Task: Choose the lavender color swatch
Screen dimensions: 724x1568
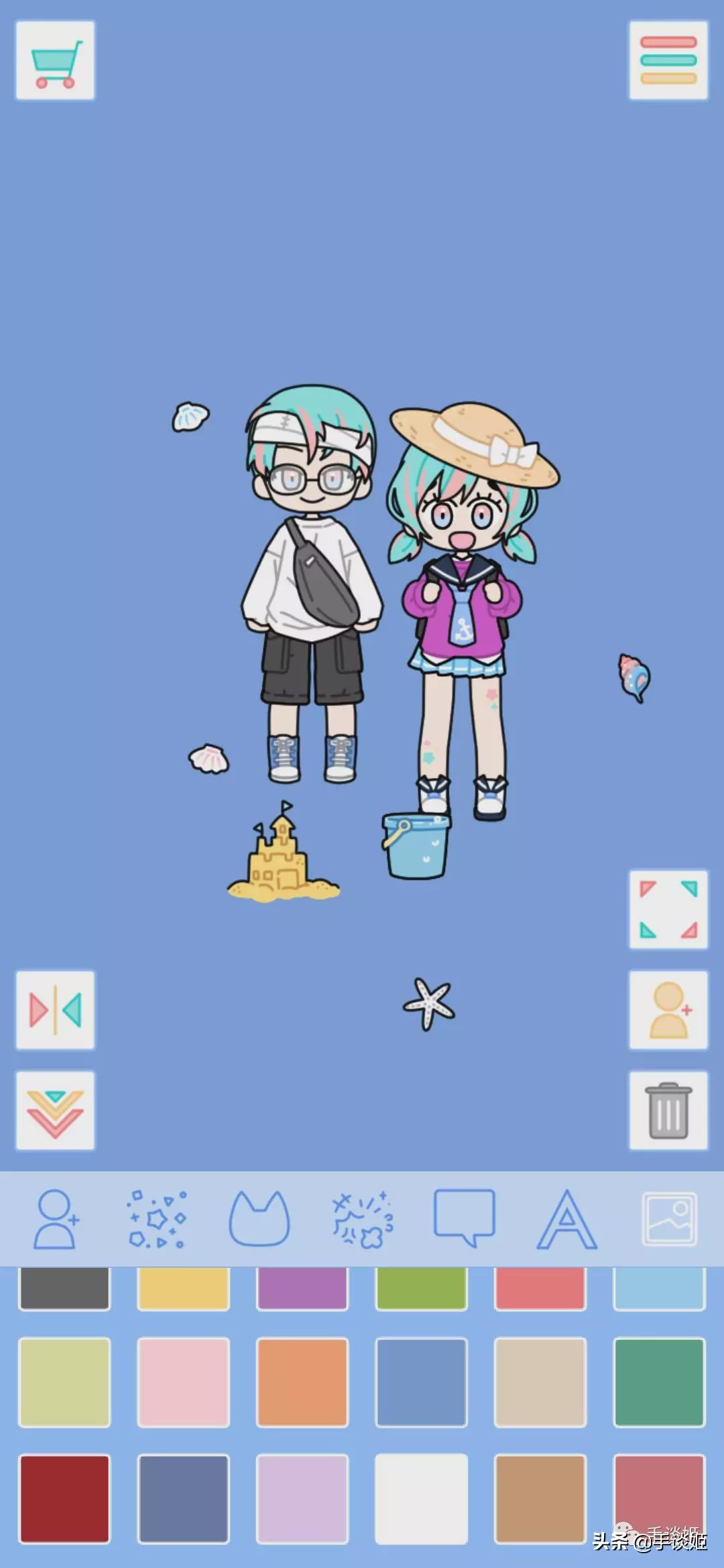Action: point(302,1499)
